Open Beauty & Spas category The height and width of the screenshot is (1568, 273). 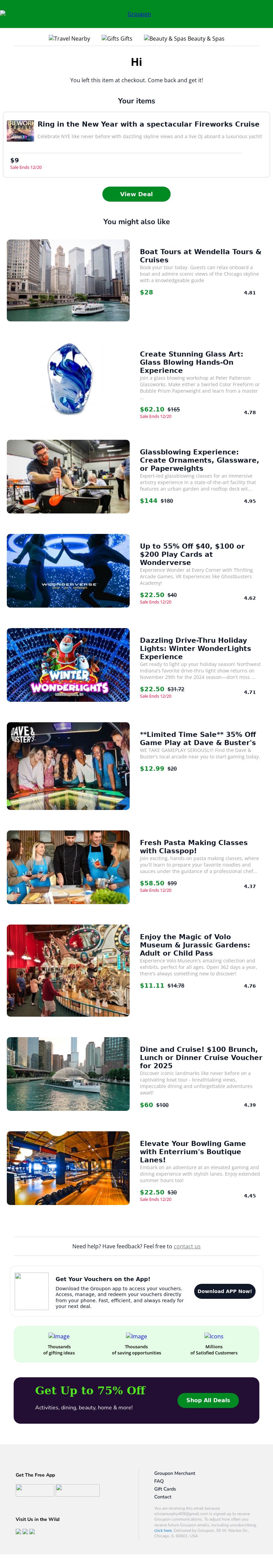(x=184, y=38)
